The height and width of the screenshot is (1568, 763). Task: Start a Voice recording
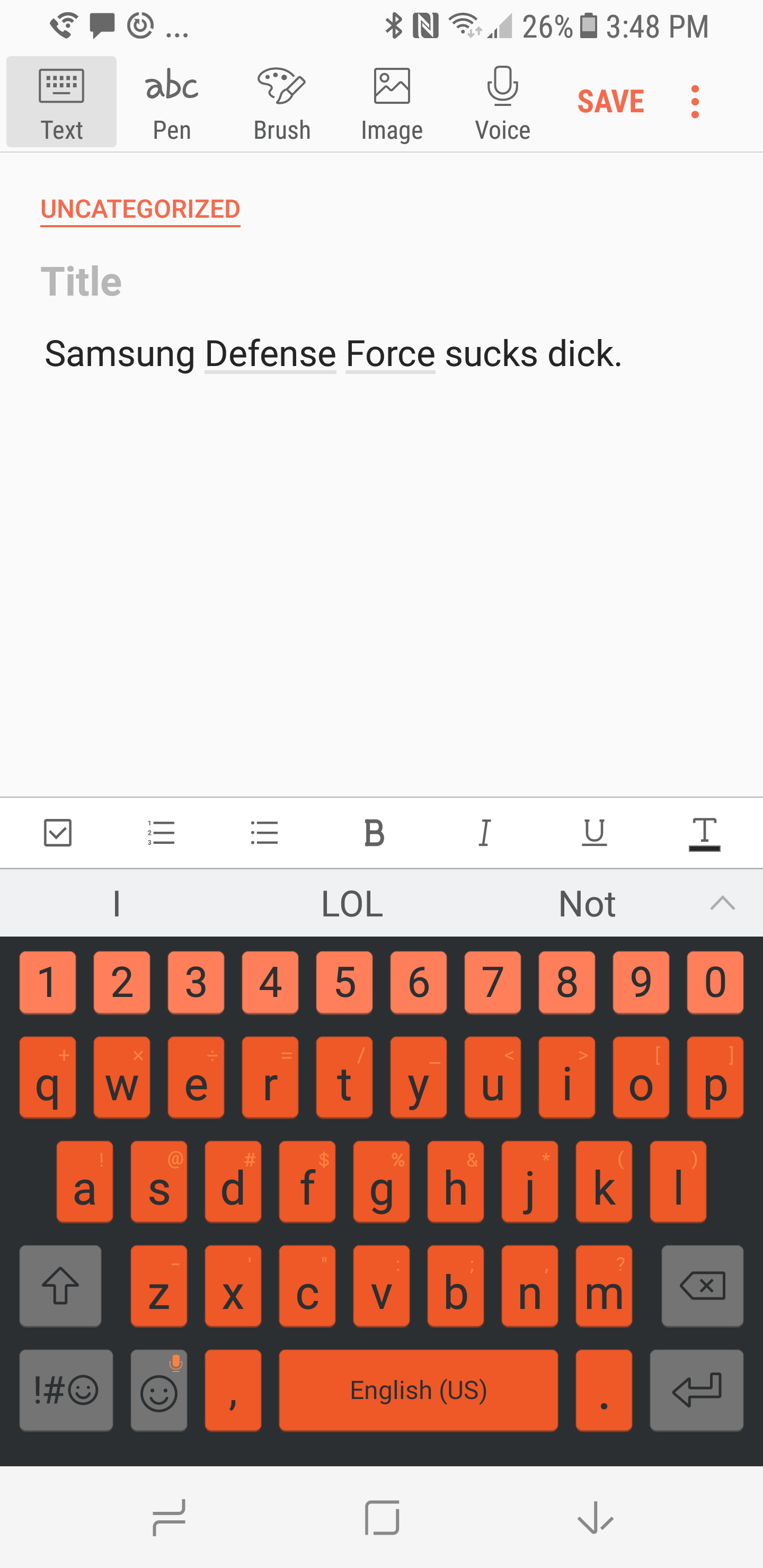click(502, 102)
